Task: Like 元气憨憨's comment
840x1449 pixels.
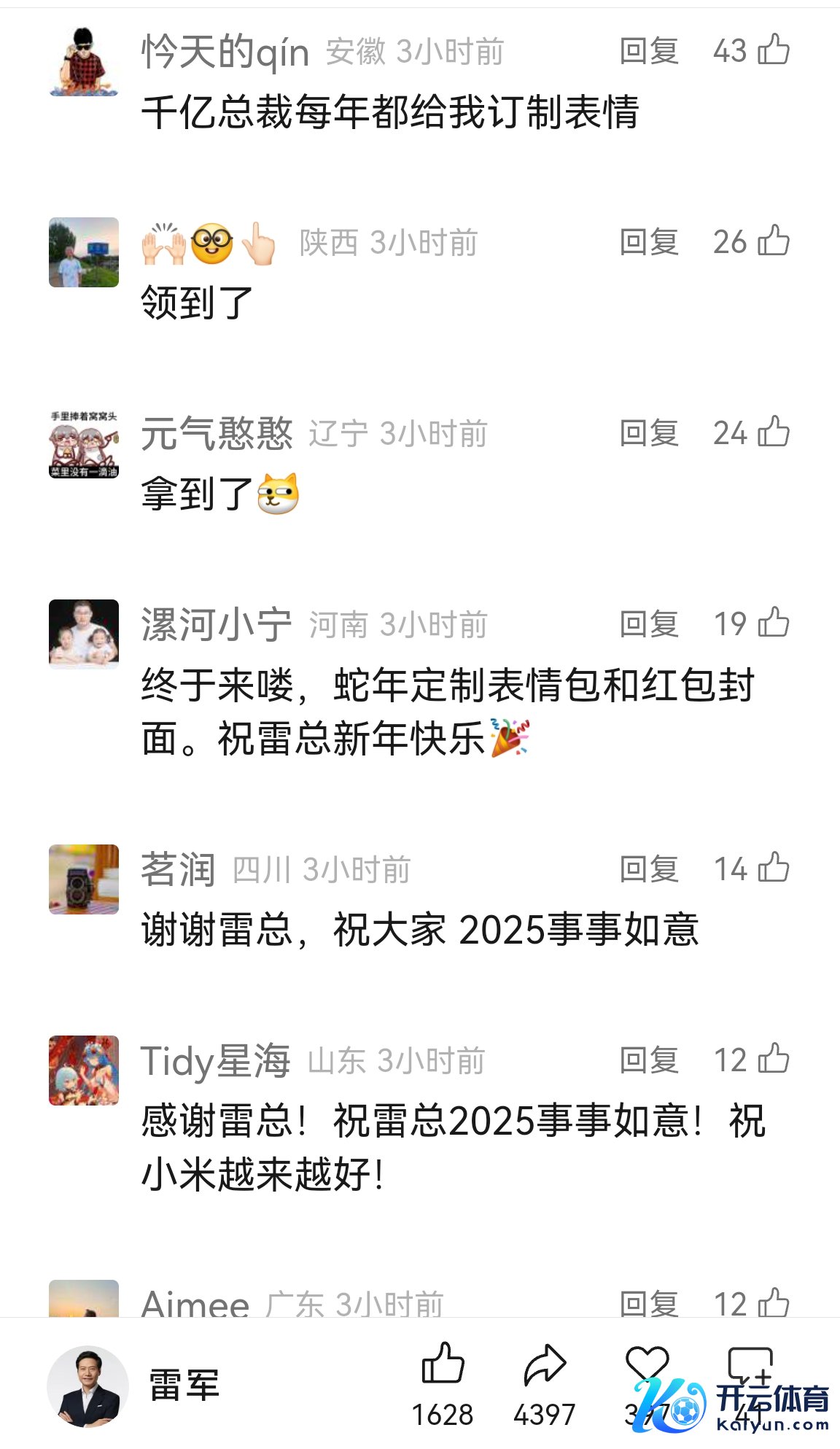Action: point(773,432)
